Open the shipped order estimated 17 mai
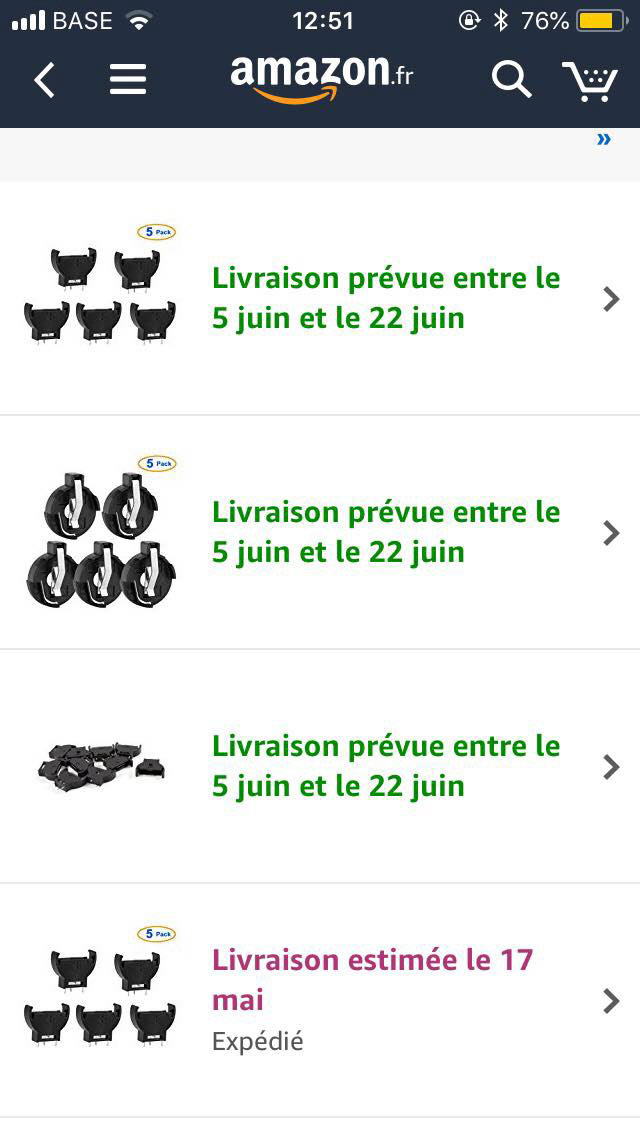The height and width of the screenshot is (1136, 640). click(x=320, y=1000)
